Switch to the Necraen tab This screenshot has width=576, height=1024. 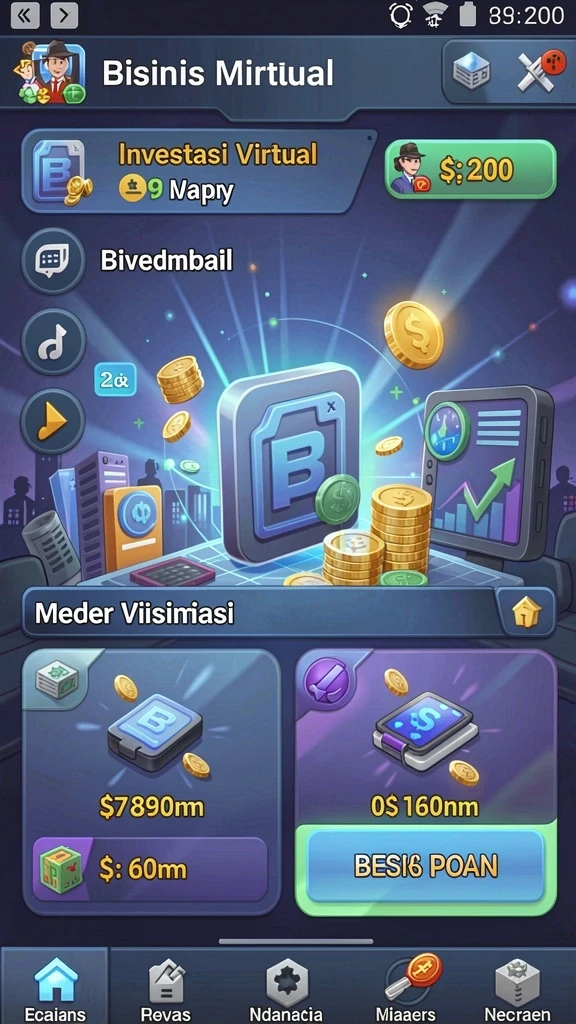coord(517,987)
